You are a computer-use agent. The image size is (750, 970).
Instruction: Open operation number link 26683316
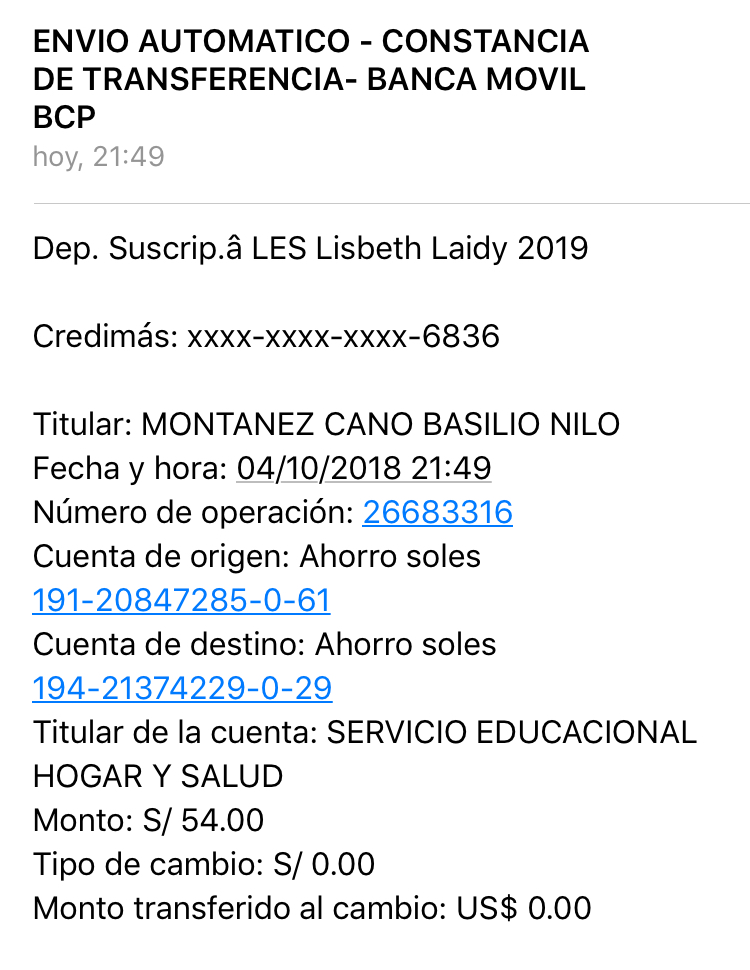[x=437, y=513]
